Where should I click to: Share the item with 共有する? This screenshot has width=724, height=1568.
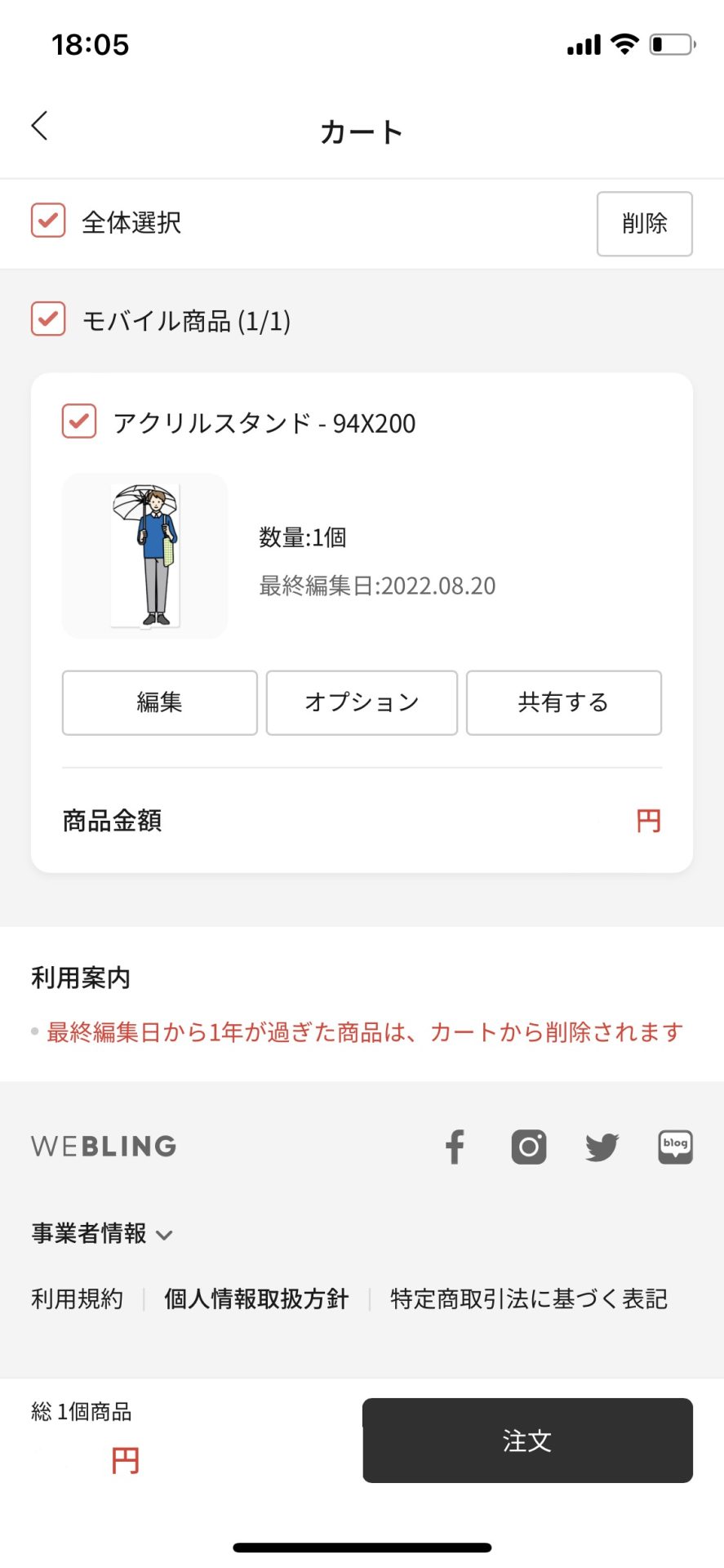pyautogui.click(x=563, y=702)
